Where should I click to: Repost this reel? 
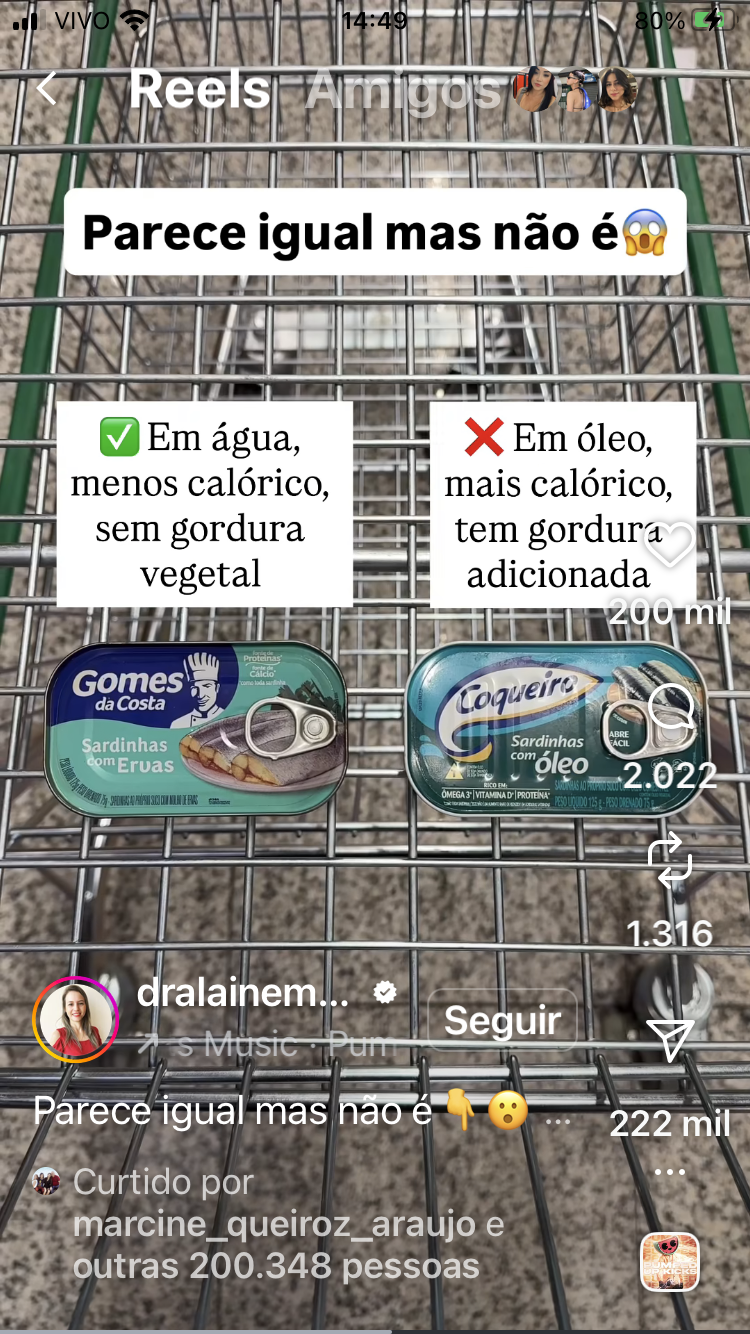670,862
